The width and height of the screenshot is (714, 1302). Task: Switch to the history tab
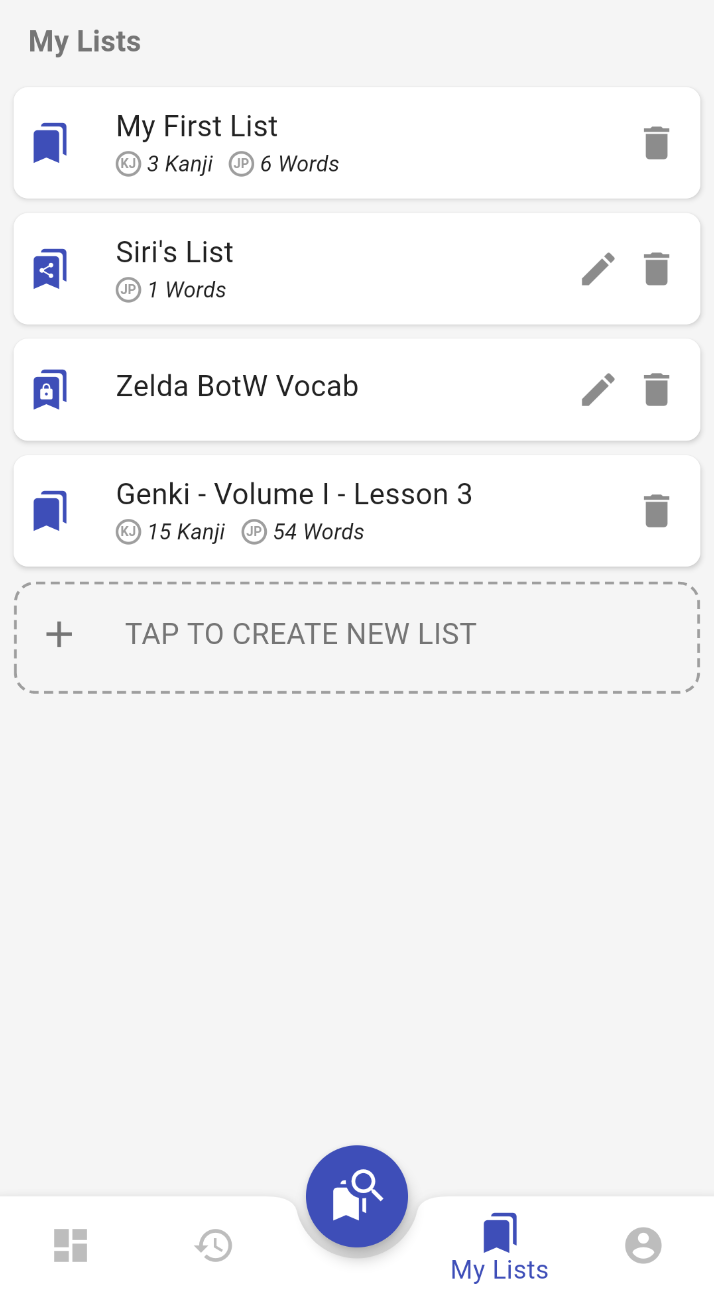pyautogui.click(x=214, y=1245)
